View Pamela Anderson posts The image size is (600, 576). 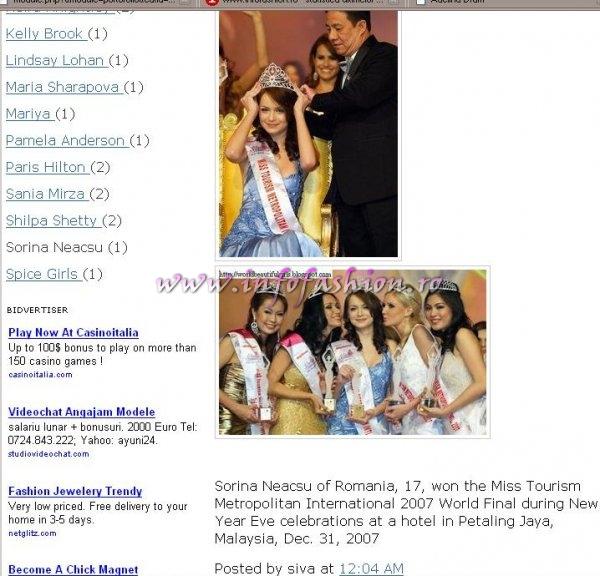pyautogui.click(x=65, y=141)
